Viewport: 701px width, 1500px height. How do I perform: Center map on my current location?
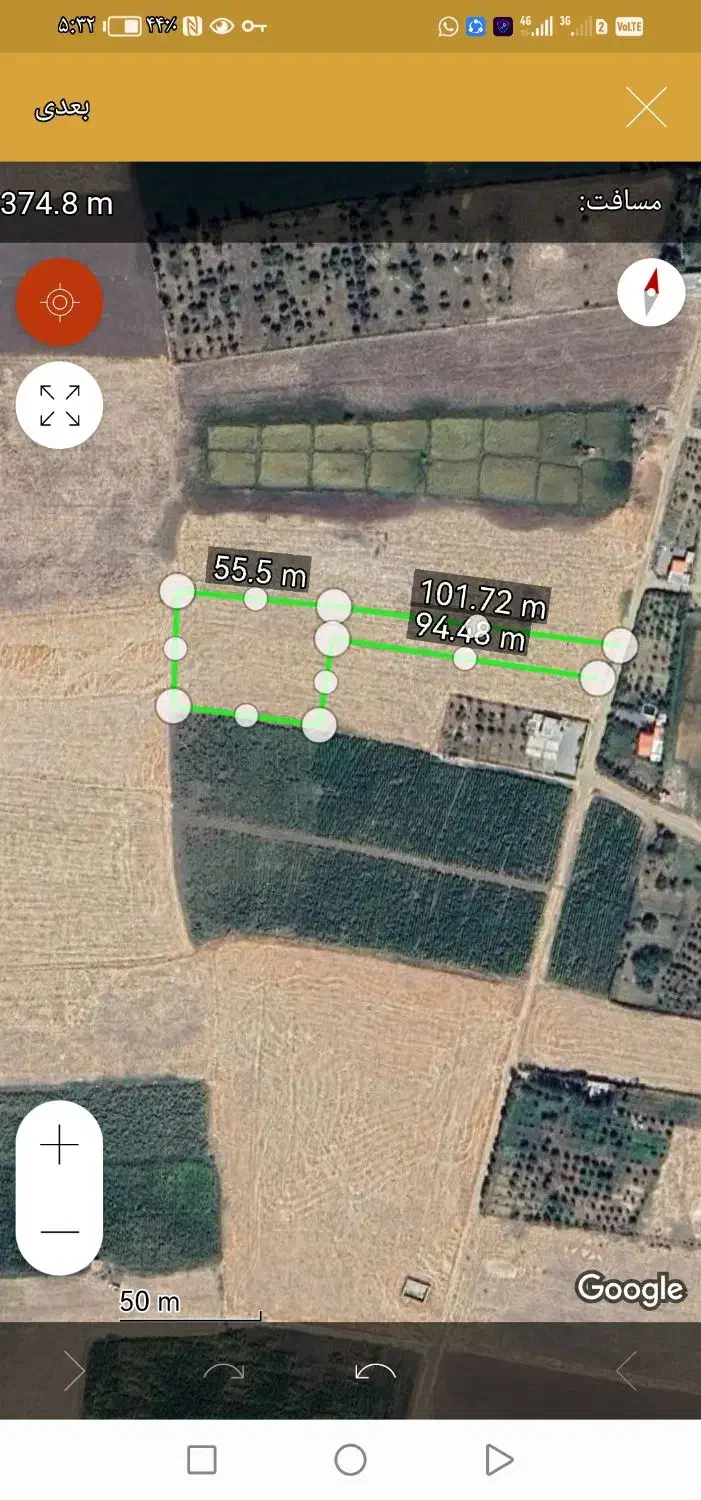[x=60, y=301]
